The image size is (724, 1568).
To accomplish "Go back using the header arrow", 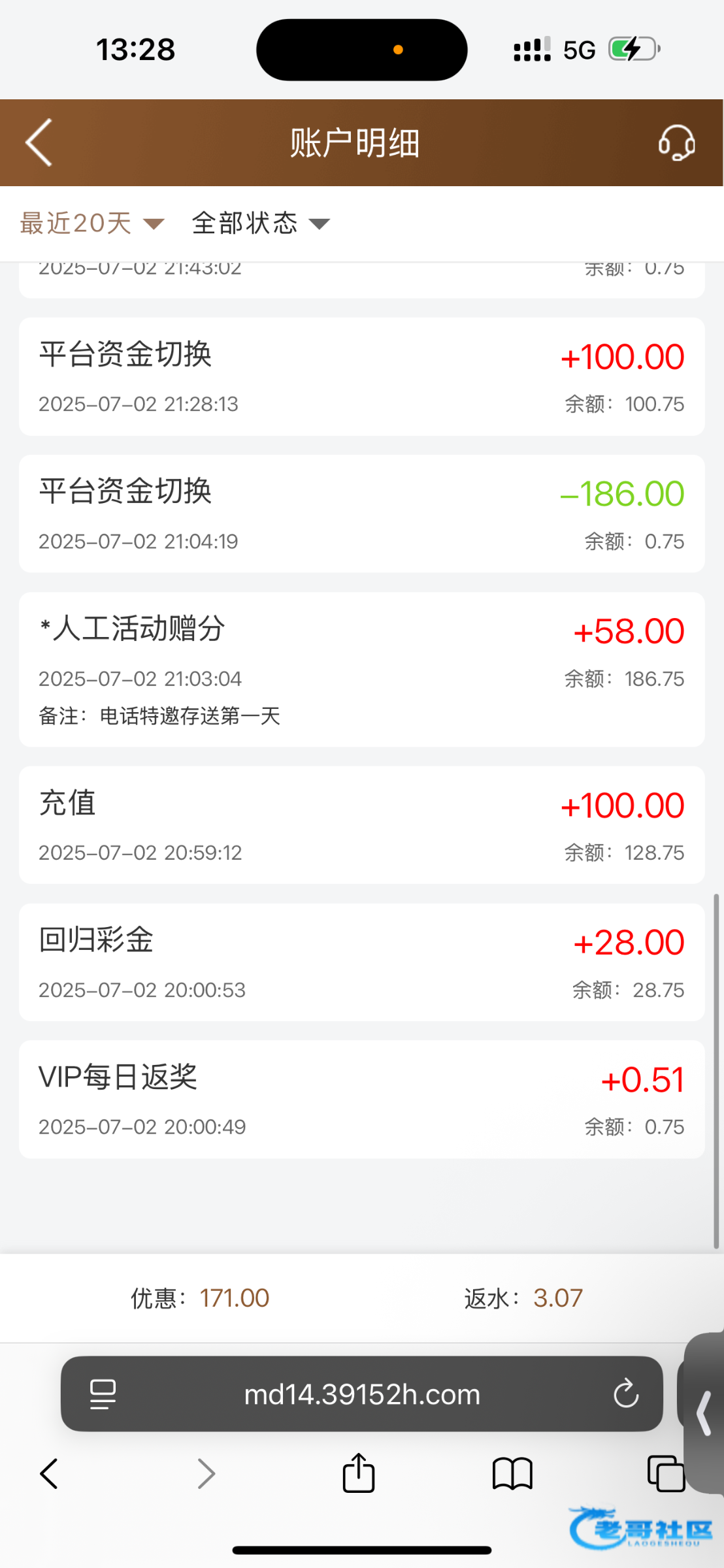I will 39,142.
